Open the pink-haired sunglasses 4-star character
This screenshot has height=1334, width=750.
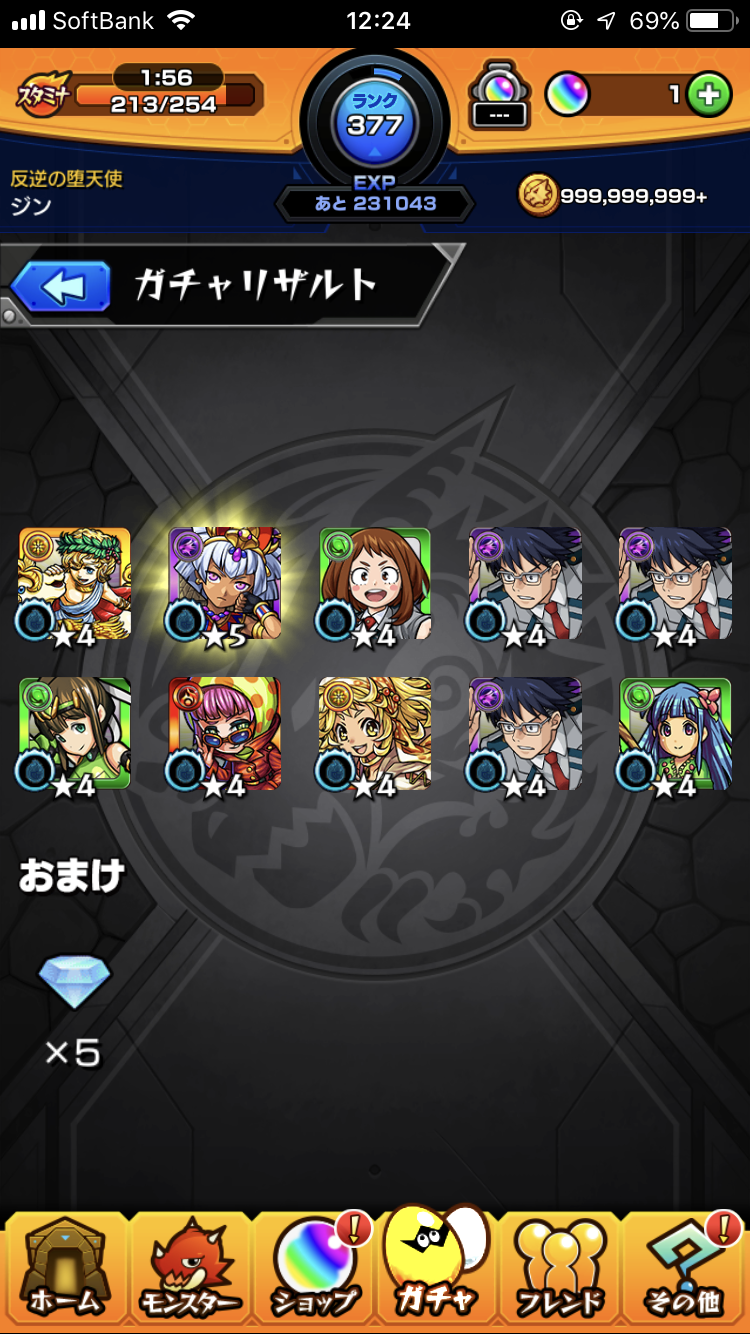click(x=225, y=734)
